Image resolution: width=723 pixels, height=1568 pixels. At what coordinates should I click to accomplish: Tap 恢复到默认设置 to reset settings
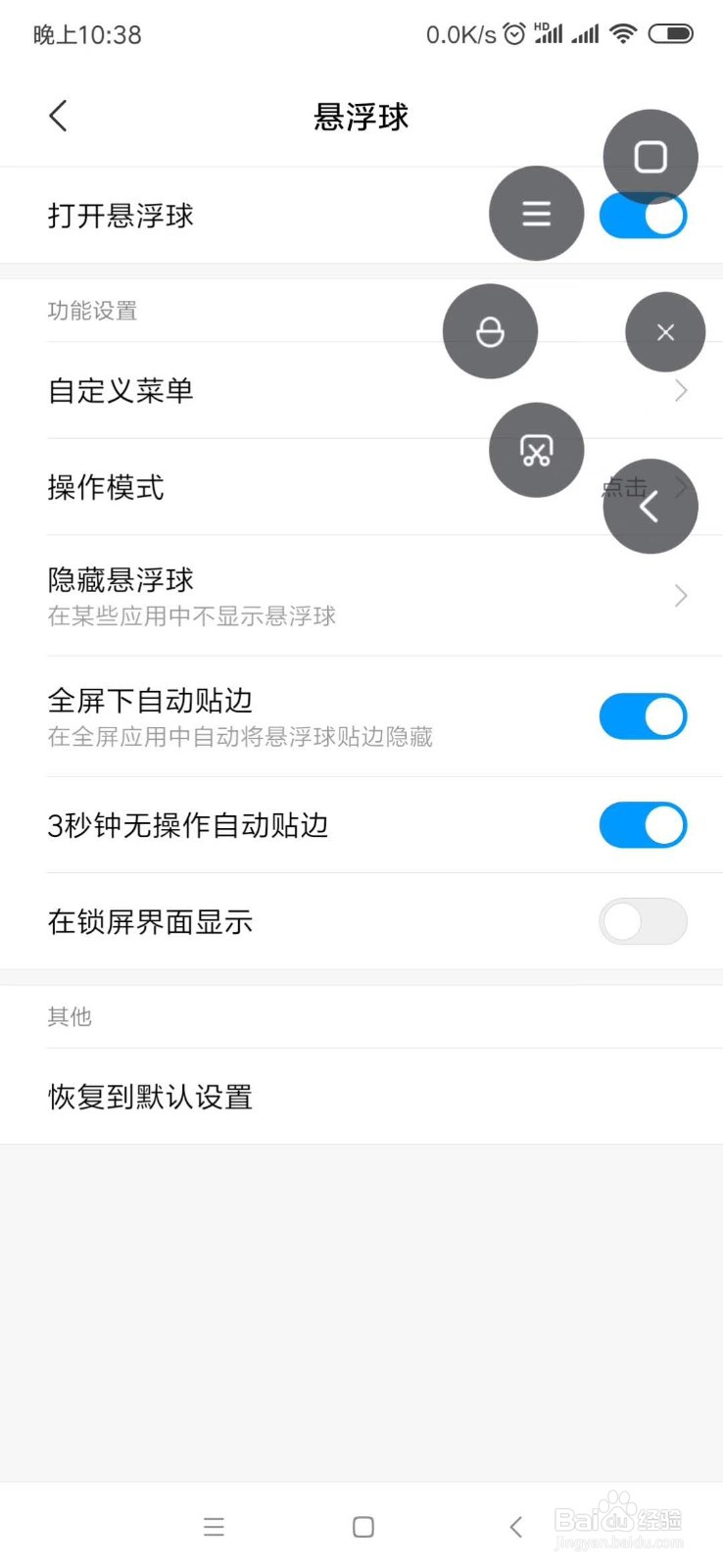point(150,1097)
